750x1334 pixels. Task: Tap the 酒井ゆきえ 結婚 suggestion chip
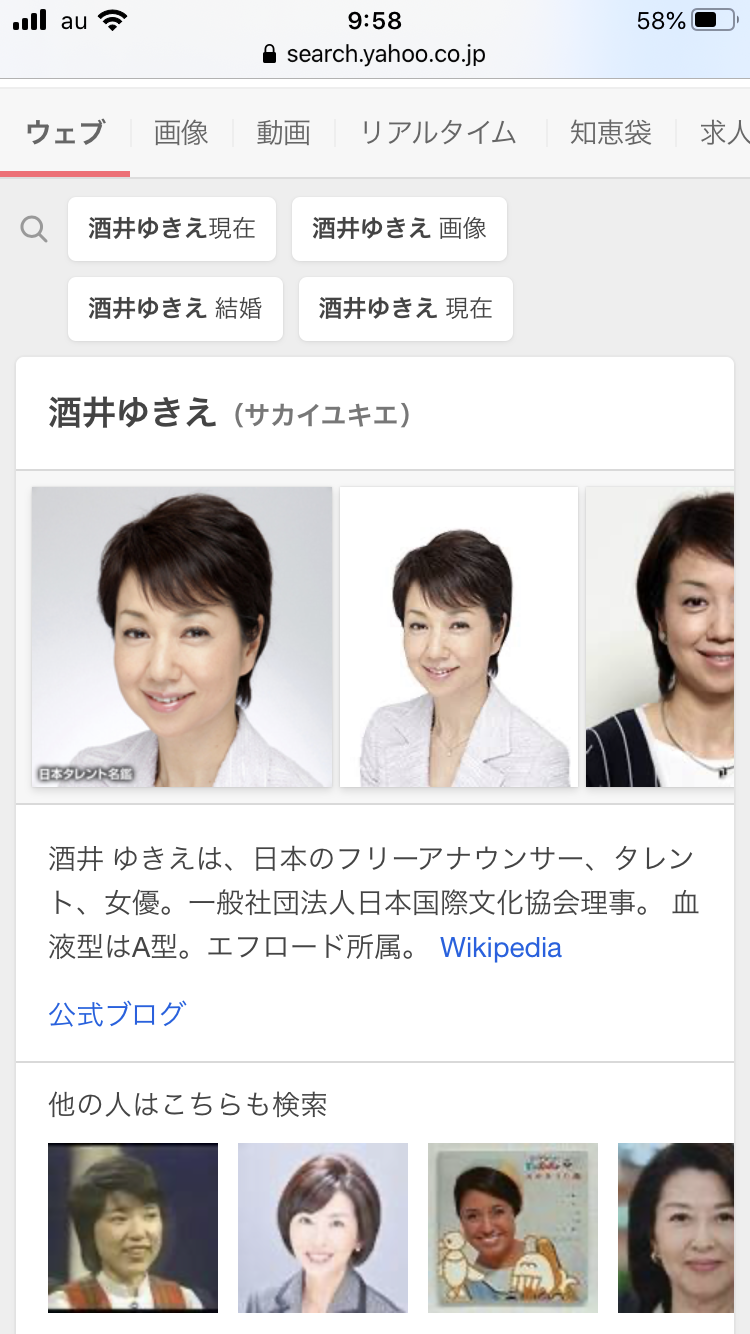coord(175,309)
